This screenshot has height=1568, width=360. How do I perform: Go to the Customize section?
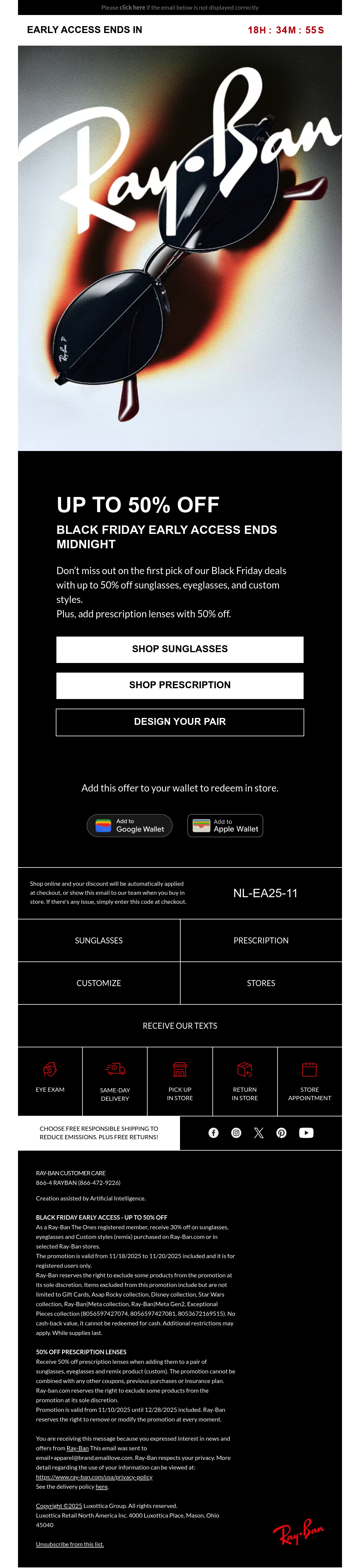98,983
